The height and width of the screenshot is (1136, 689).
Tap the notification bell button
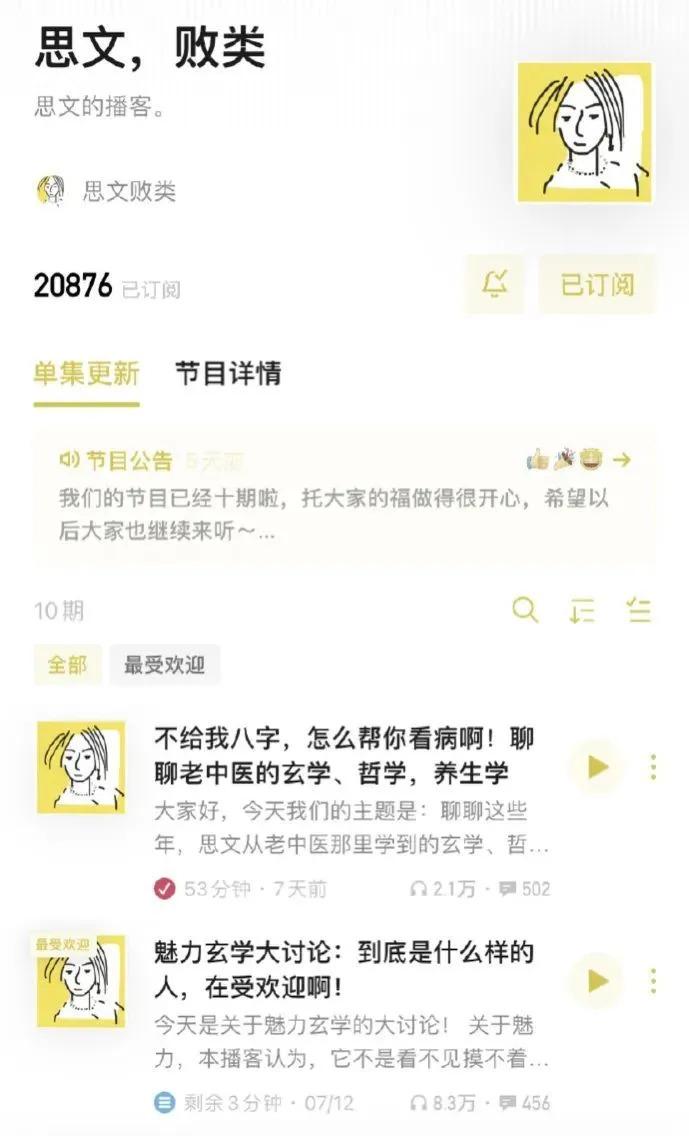[x=494, y=285]
